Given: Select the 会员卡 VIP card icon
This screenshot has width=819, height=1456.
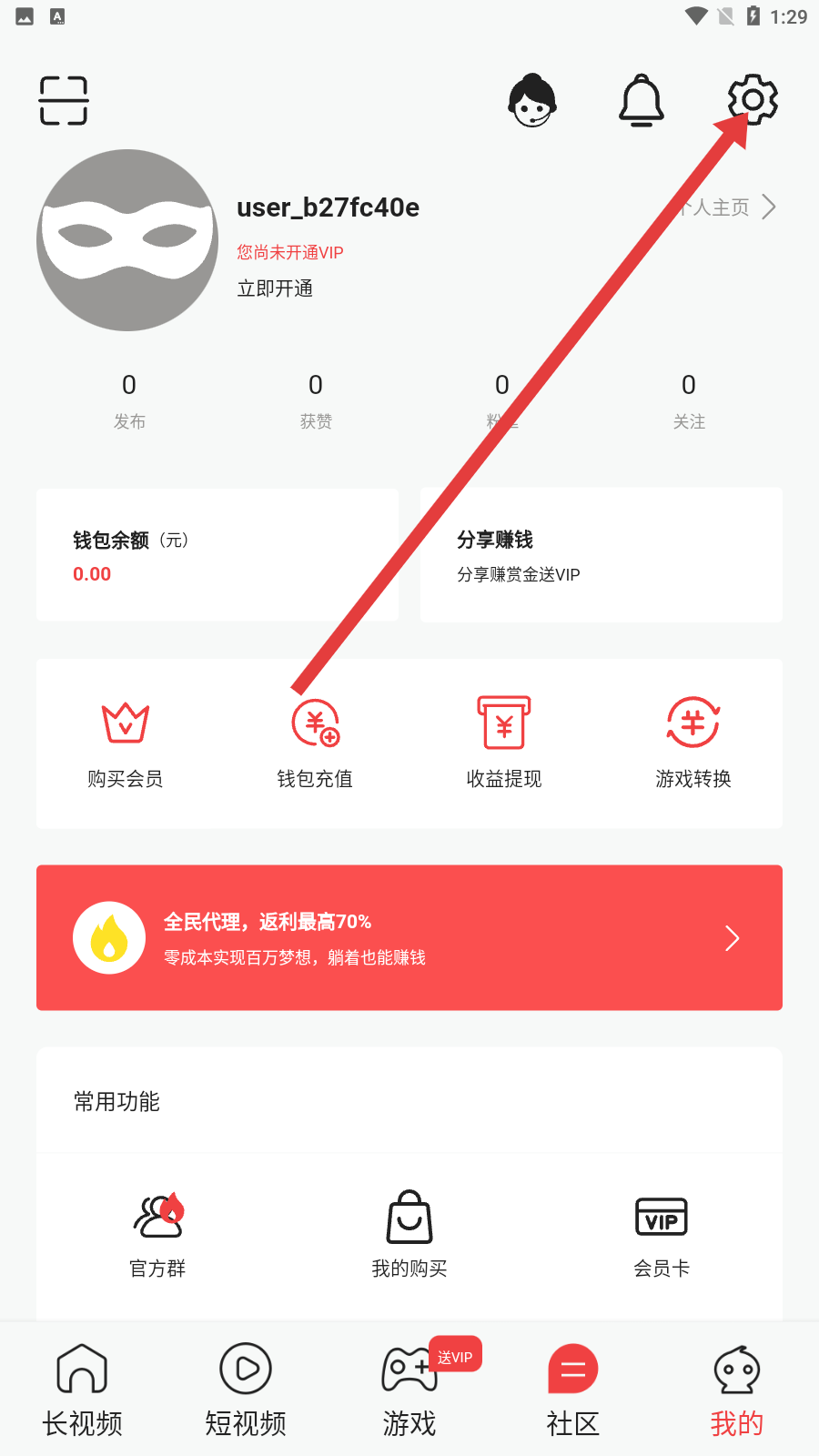Looking at the screenshot, I should coord(661,1217).
